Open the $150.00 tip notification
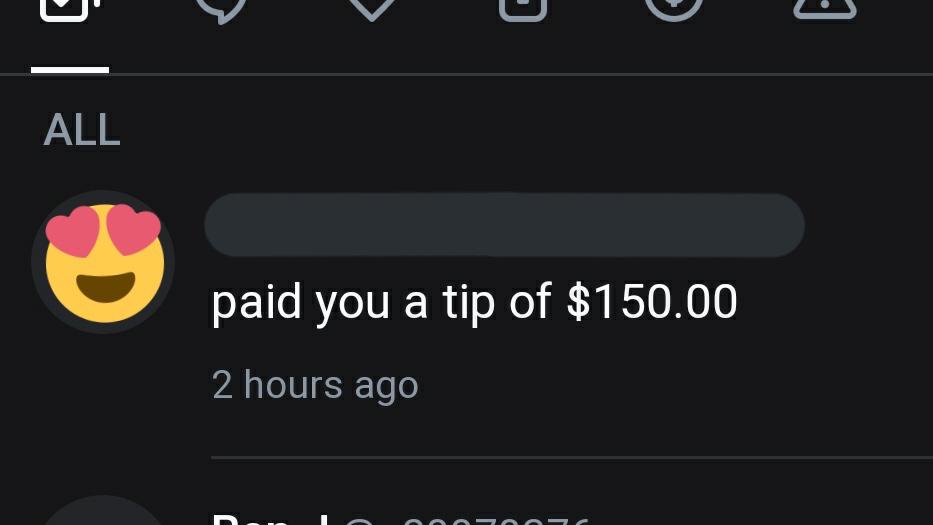 tap(474, 303)
